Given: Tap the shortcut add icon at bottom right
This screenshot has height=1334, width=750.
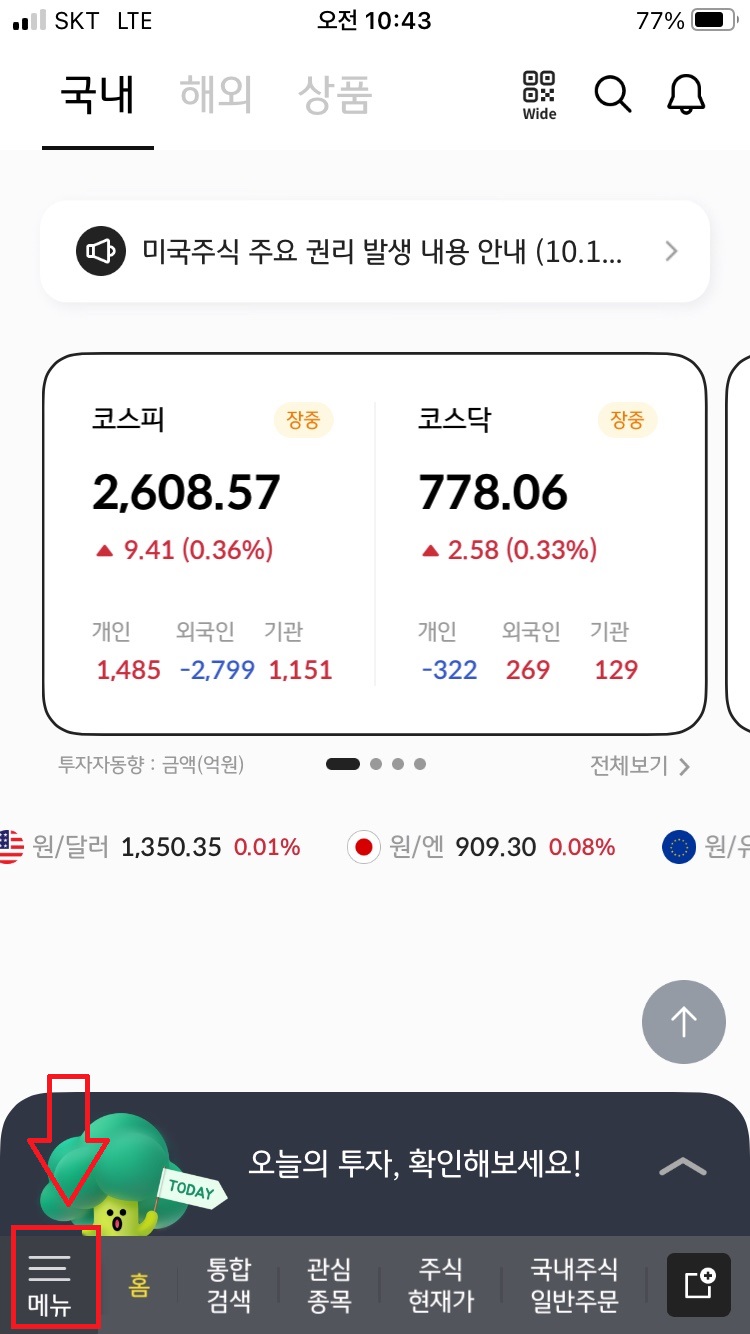Looking at the screenshot, I should pos(698,1283).
